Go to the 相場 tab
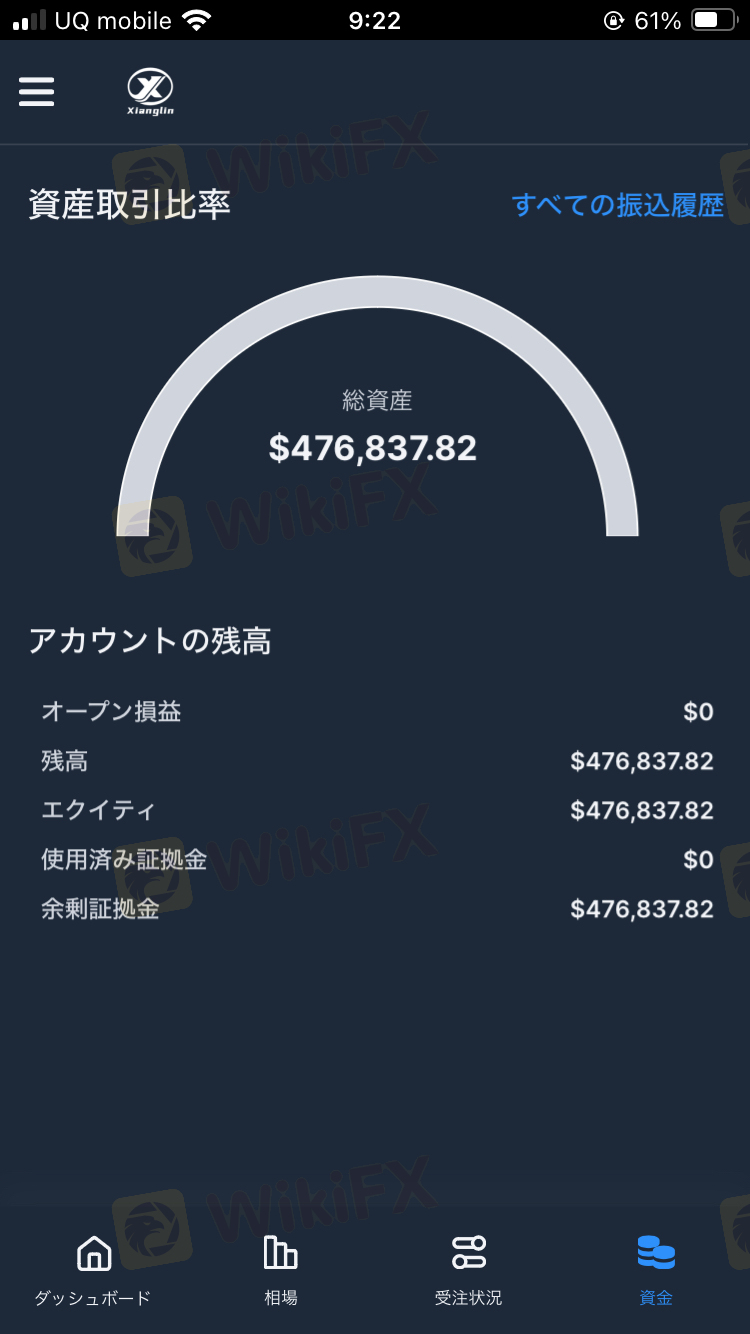Screen dimensions: 750x1334 pos(281,1271)
